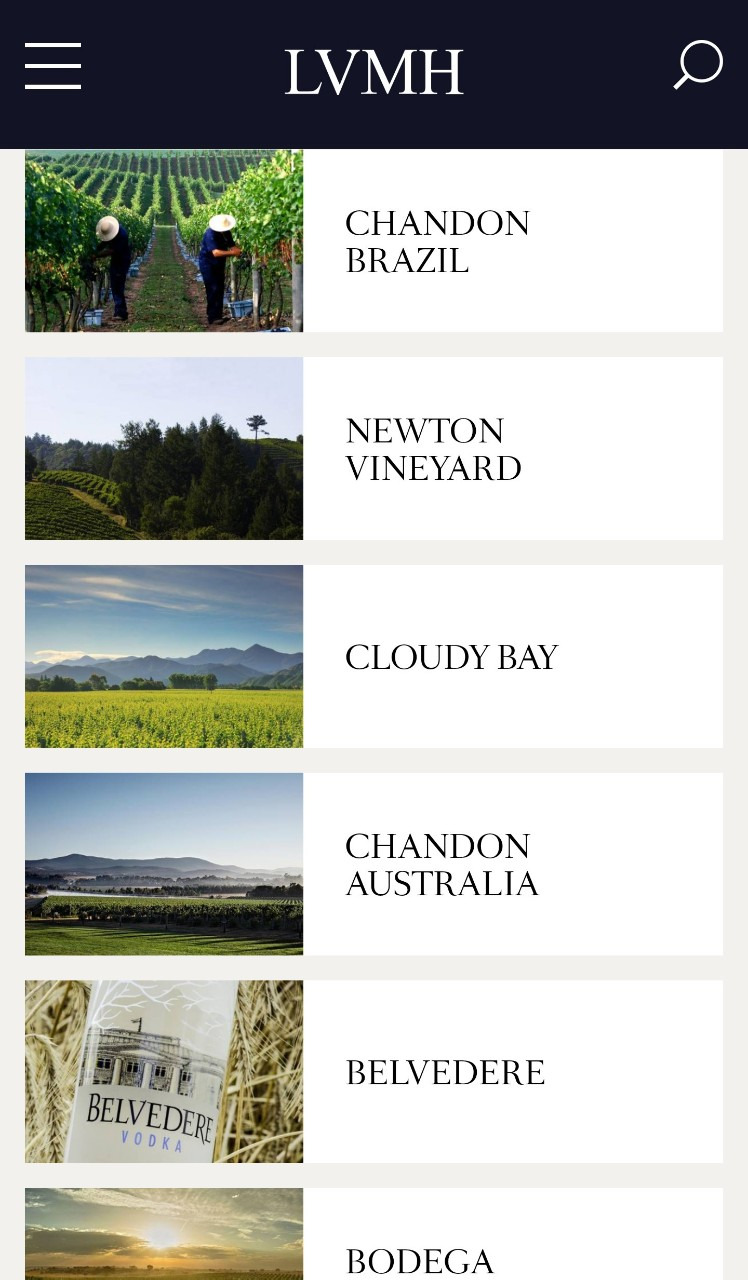Screen dimensions: 748x1280
Task: Open the hamburger menu
Action: point(53,66)
